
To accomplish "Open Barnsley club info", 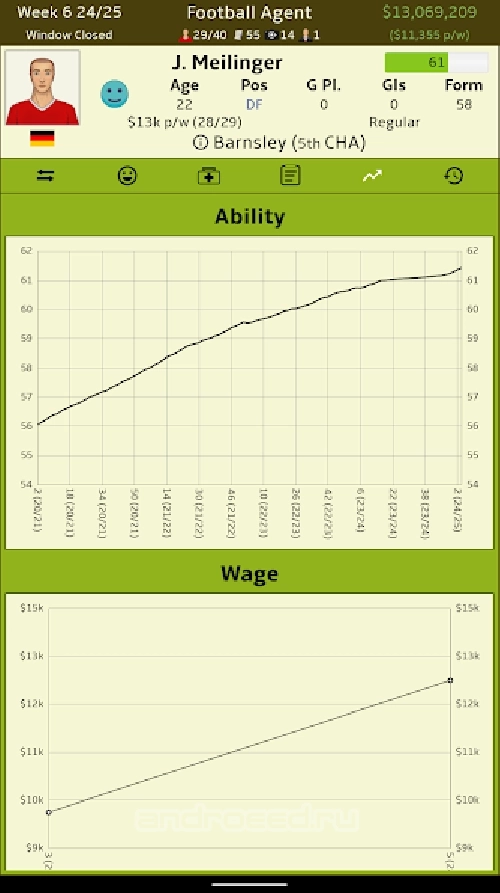I will pyautogui.click(x=278, y=142).
